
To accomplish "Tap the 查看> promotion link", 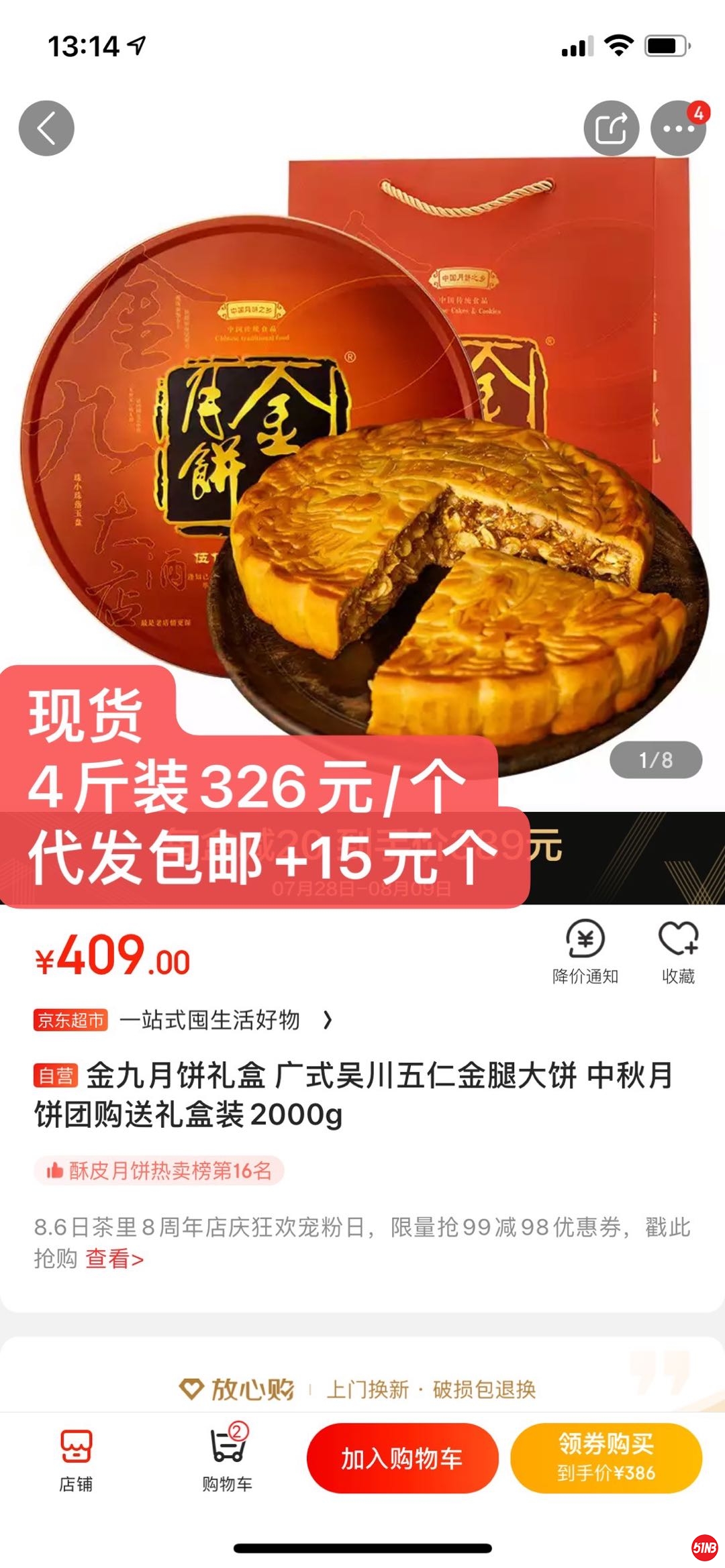I will [x=114, y=1259].
